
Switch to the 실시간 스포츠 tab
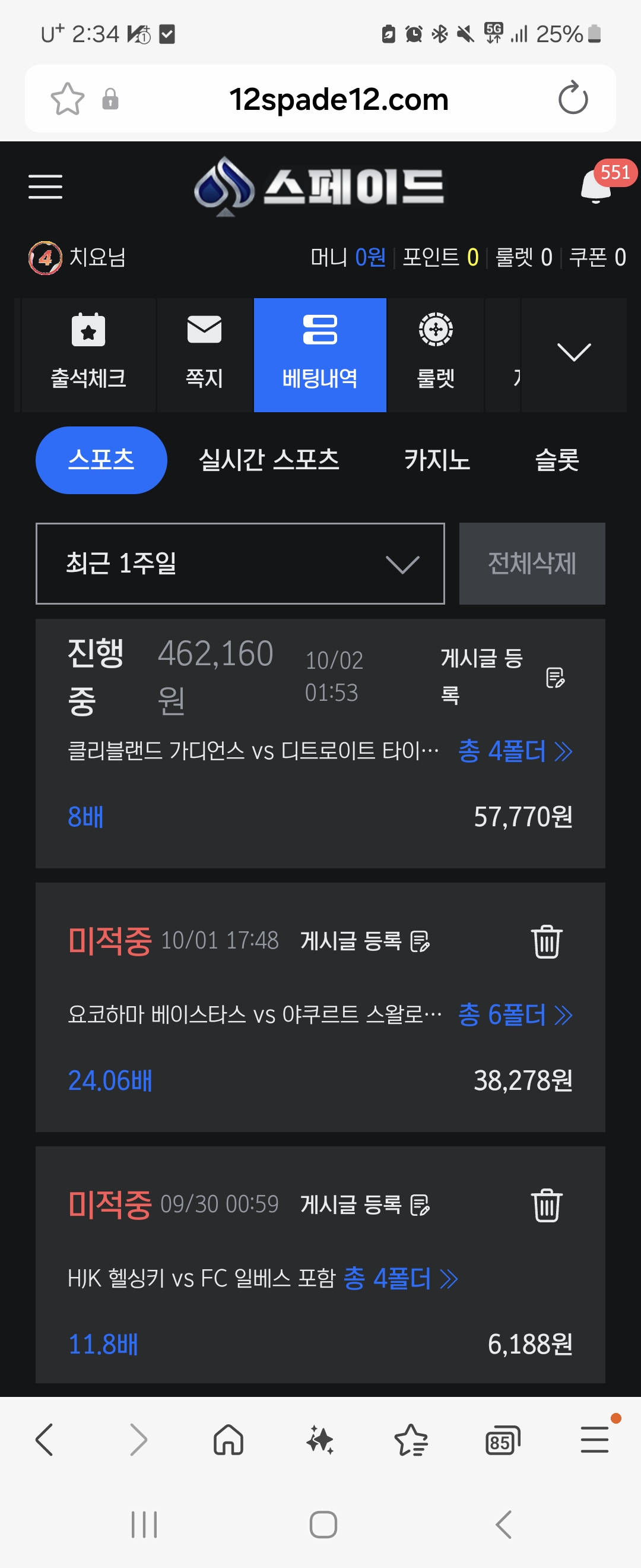(269, 460)
